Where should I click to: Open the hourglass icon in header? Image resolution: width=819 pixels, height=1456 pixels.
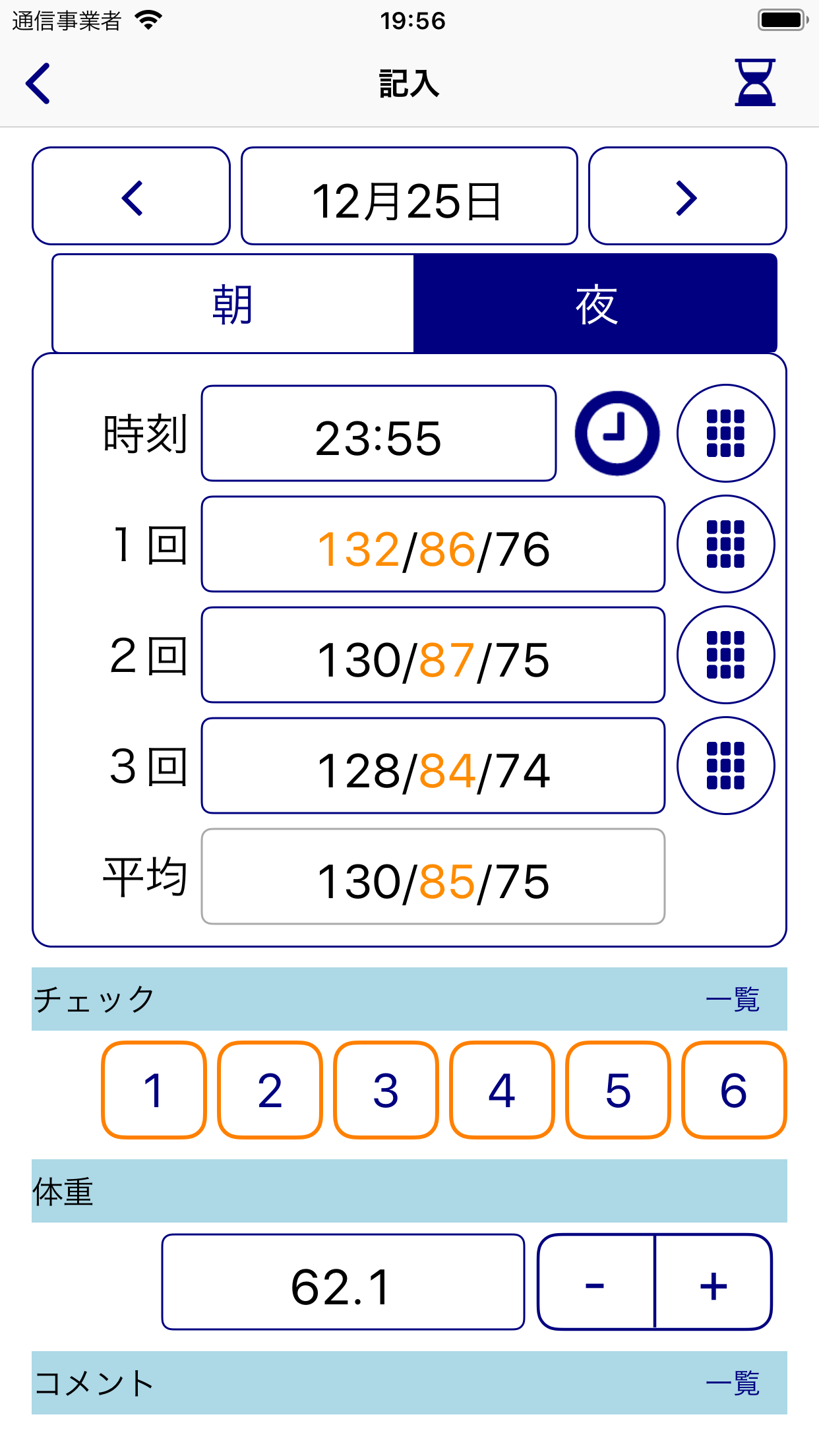(755, 82)
